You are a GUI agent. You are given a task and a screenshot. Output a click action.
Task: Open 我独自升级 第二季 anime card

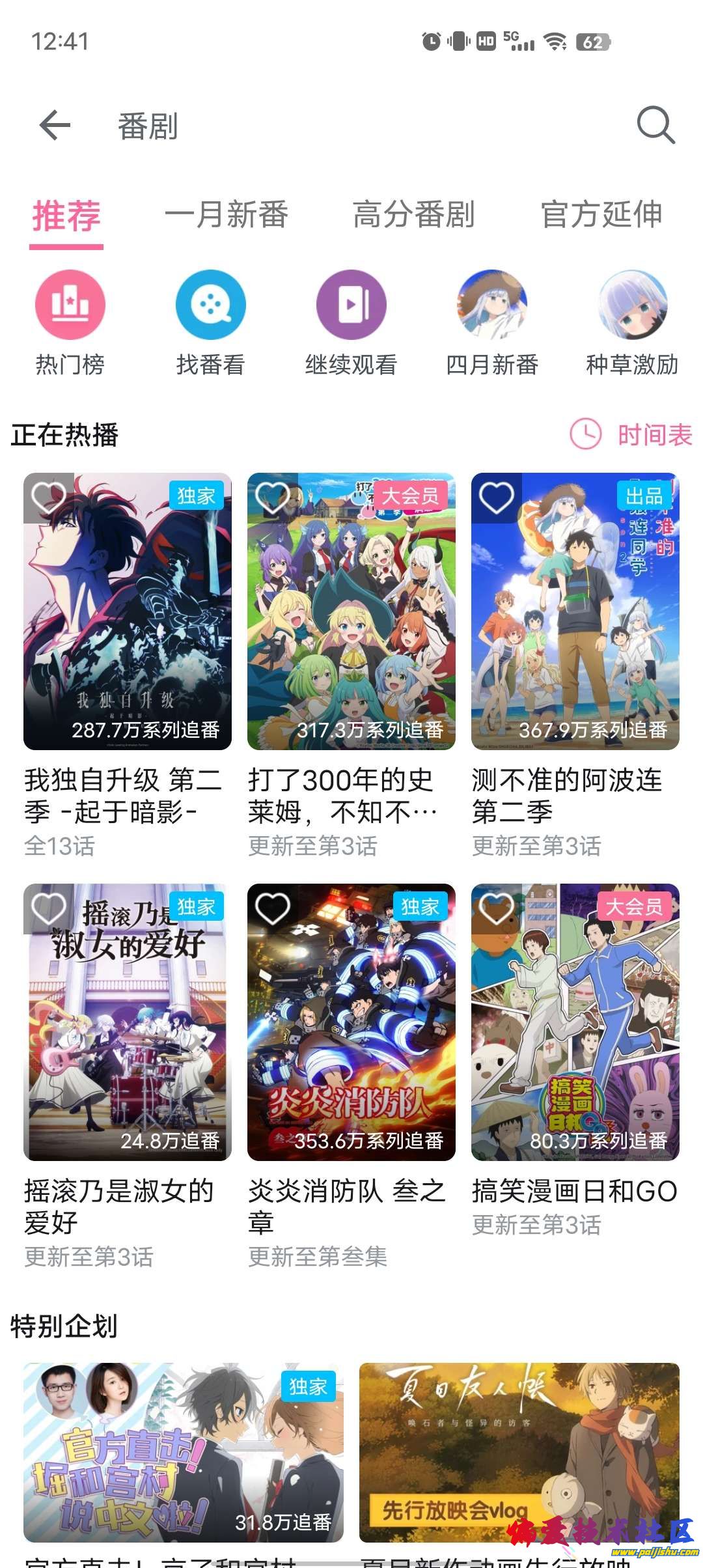click(x=128, y=612)
